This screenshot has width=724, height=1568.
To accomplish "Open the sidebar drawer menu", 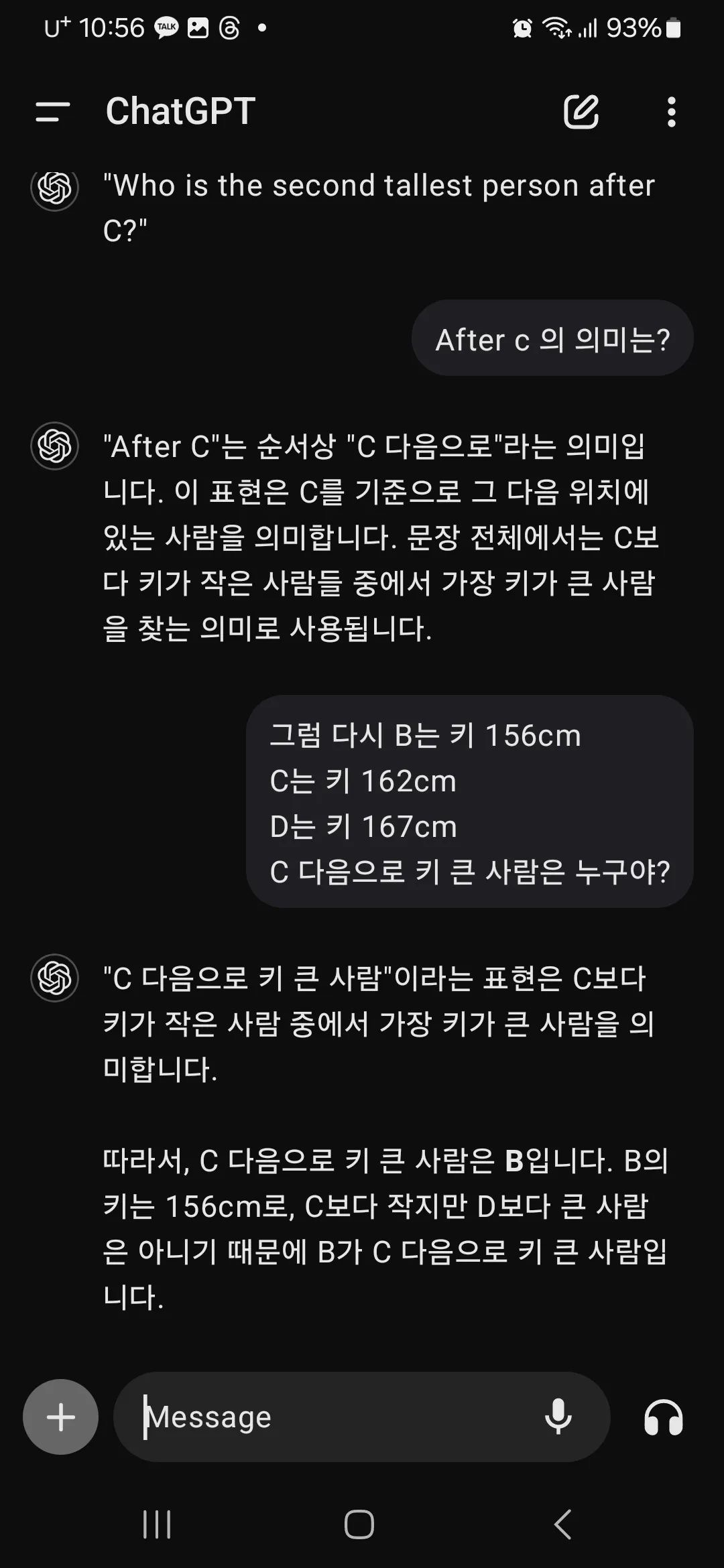I will pyautogui.click(x=53, y=112).
